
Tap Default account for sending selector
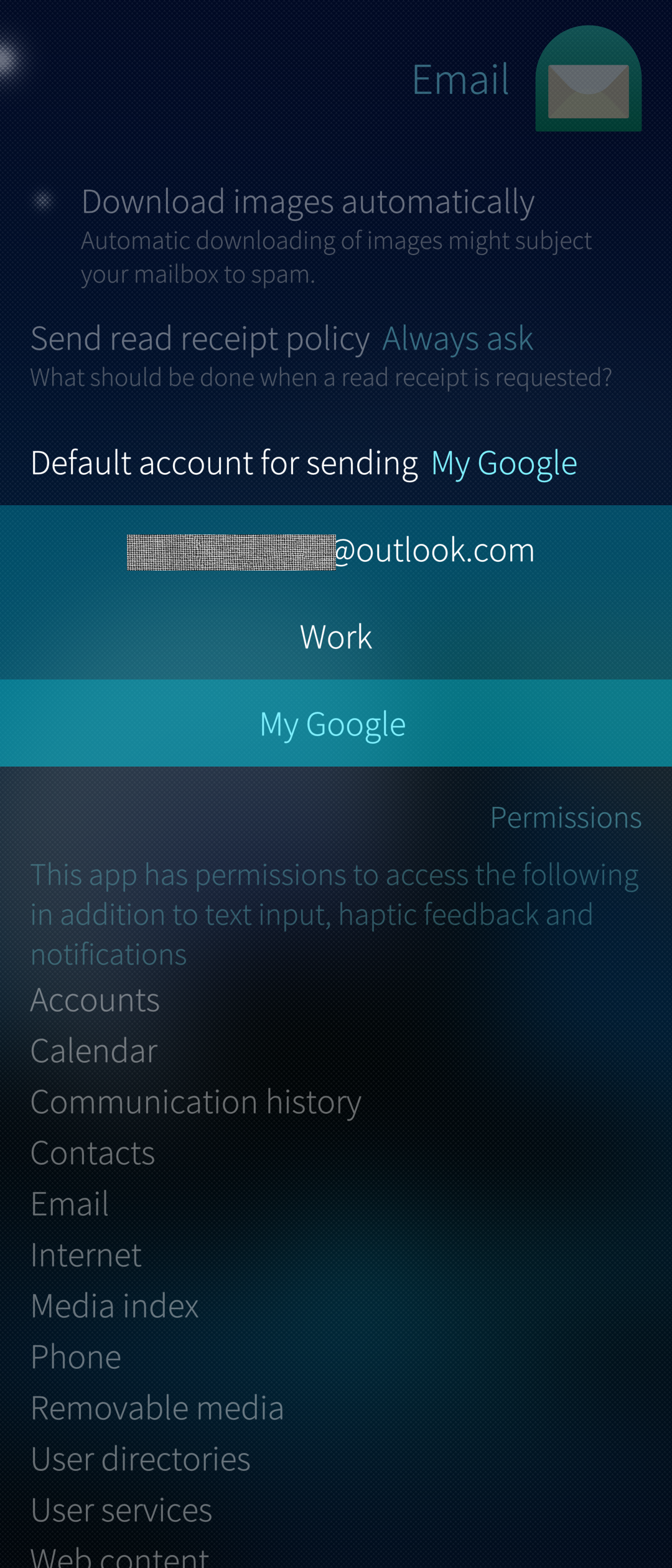pyautogui.click(x=304, y=464)
